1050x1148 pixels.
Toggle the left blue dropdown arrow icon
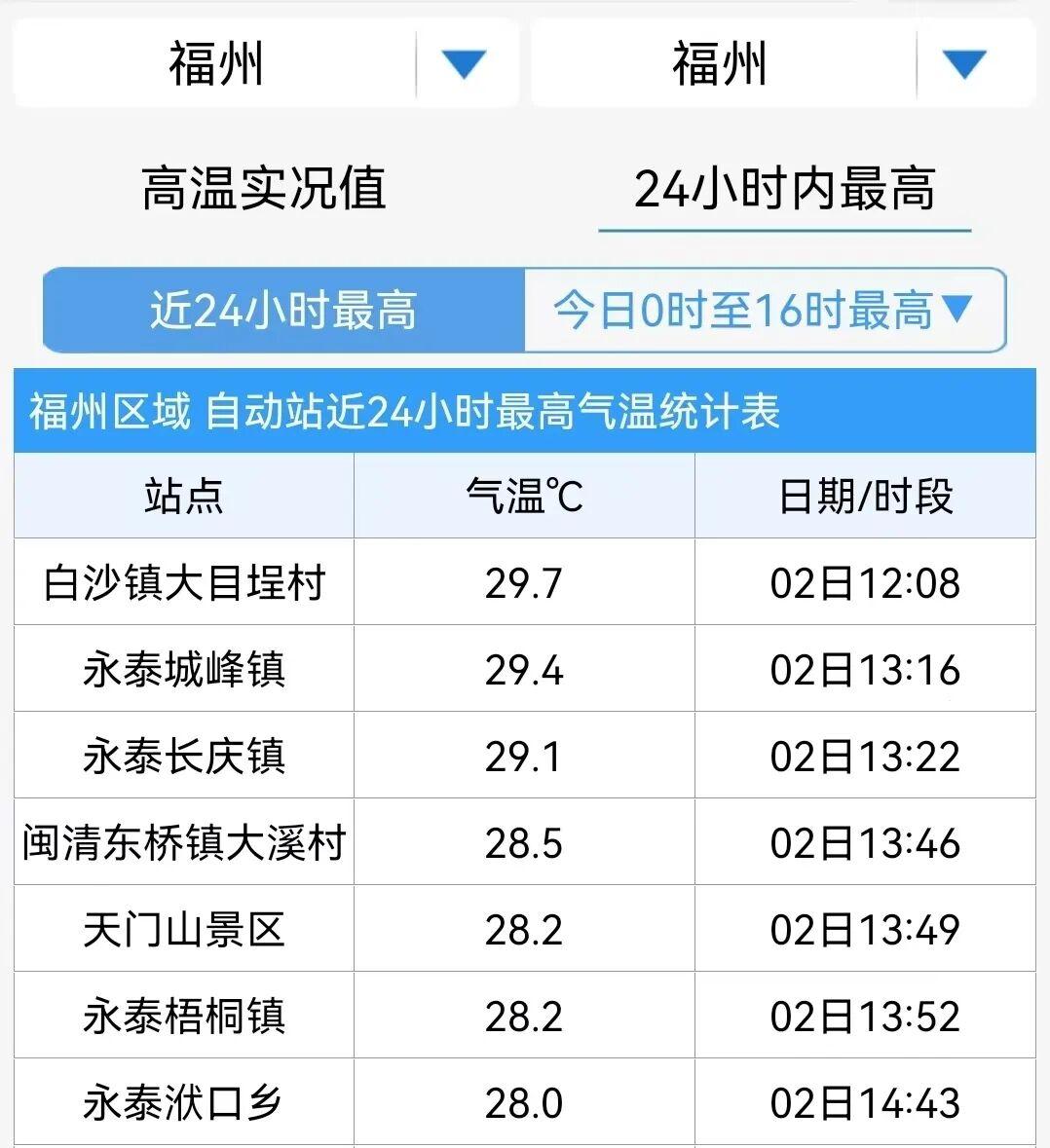(x=465, y=62)
